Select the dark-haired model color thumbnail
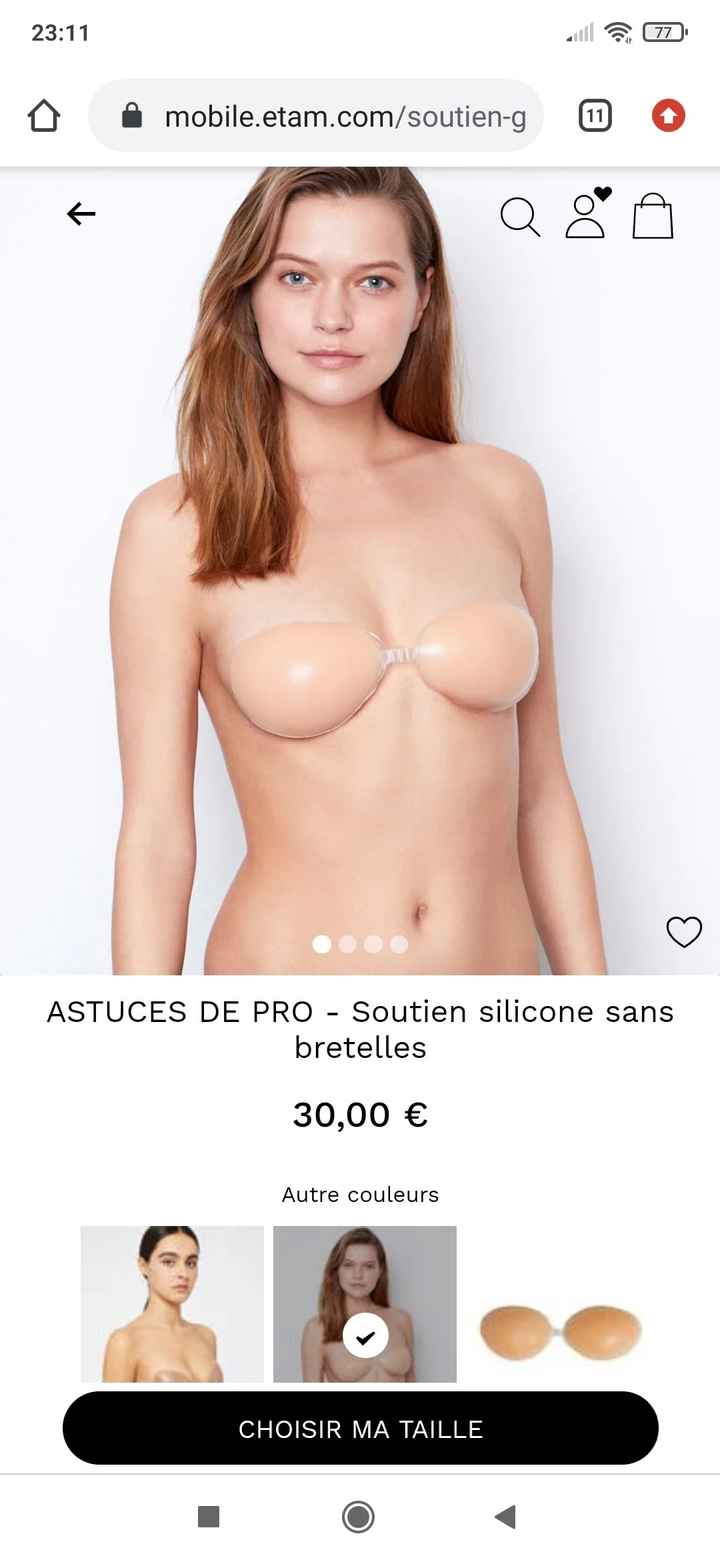720x1560 pixels. click(171, 1304)
